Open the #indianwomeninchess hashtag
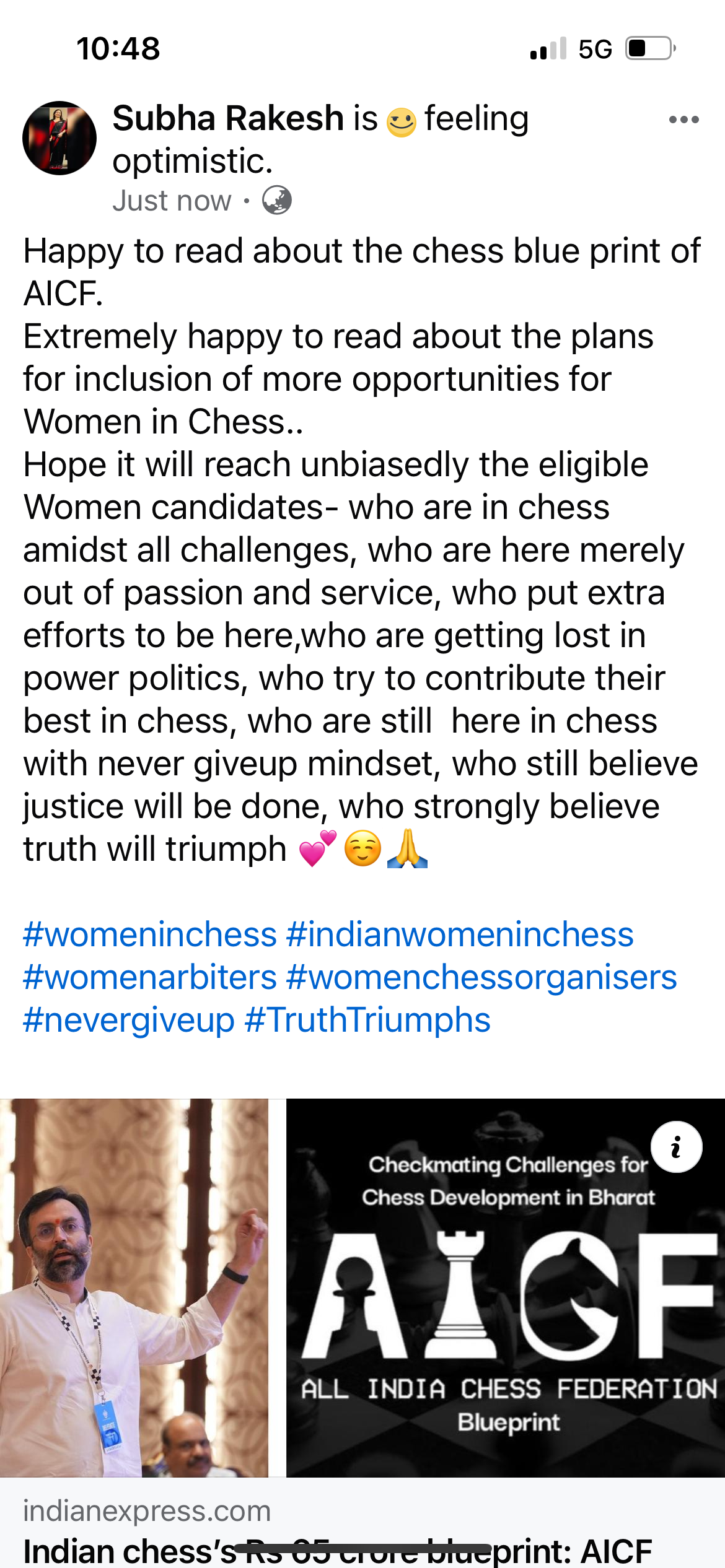Viewport: 725px width, 1568px height. [x=460, y=934]
